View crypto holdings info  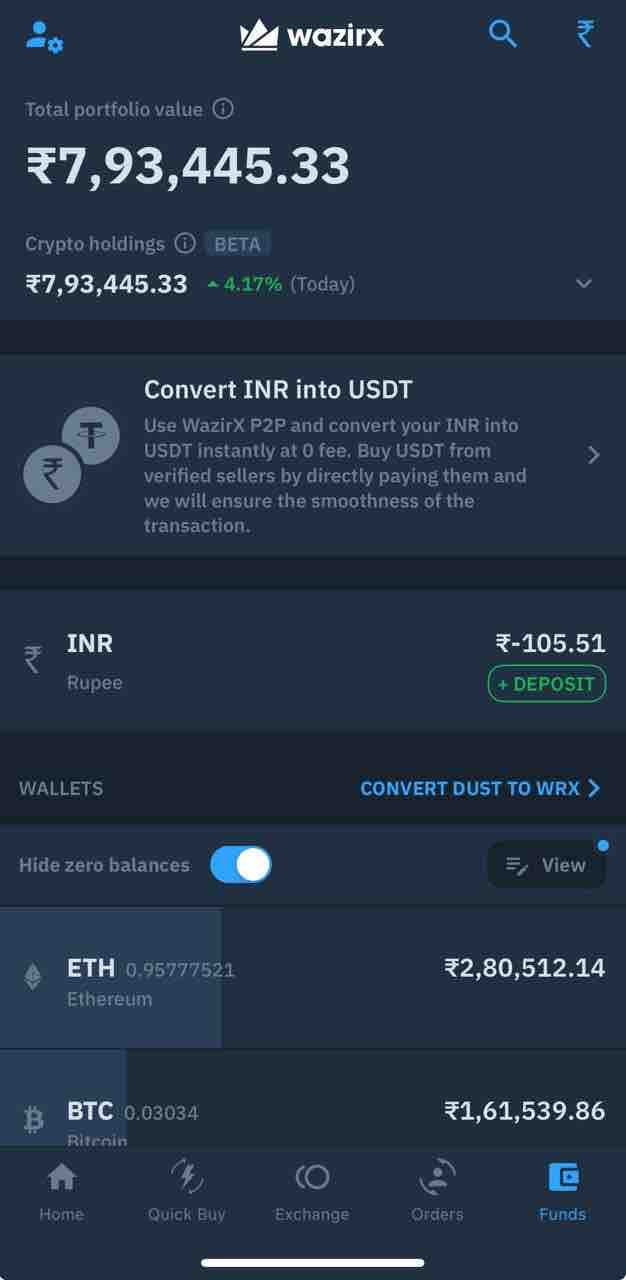tap(185, 243)
